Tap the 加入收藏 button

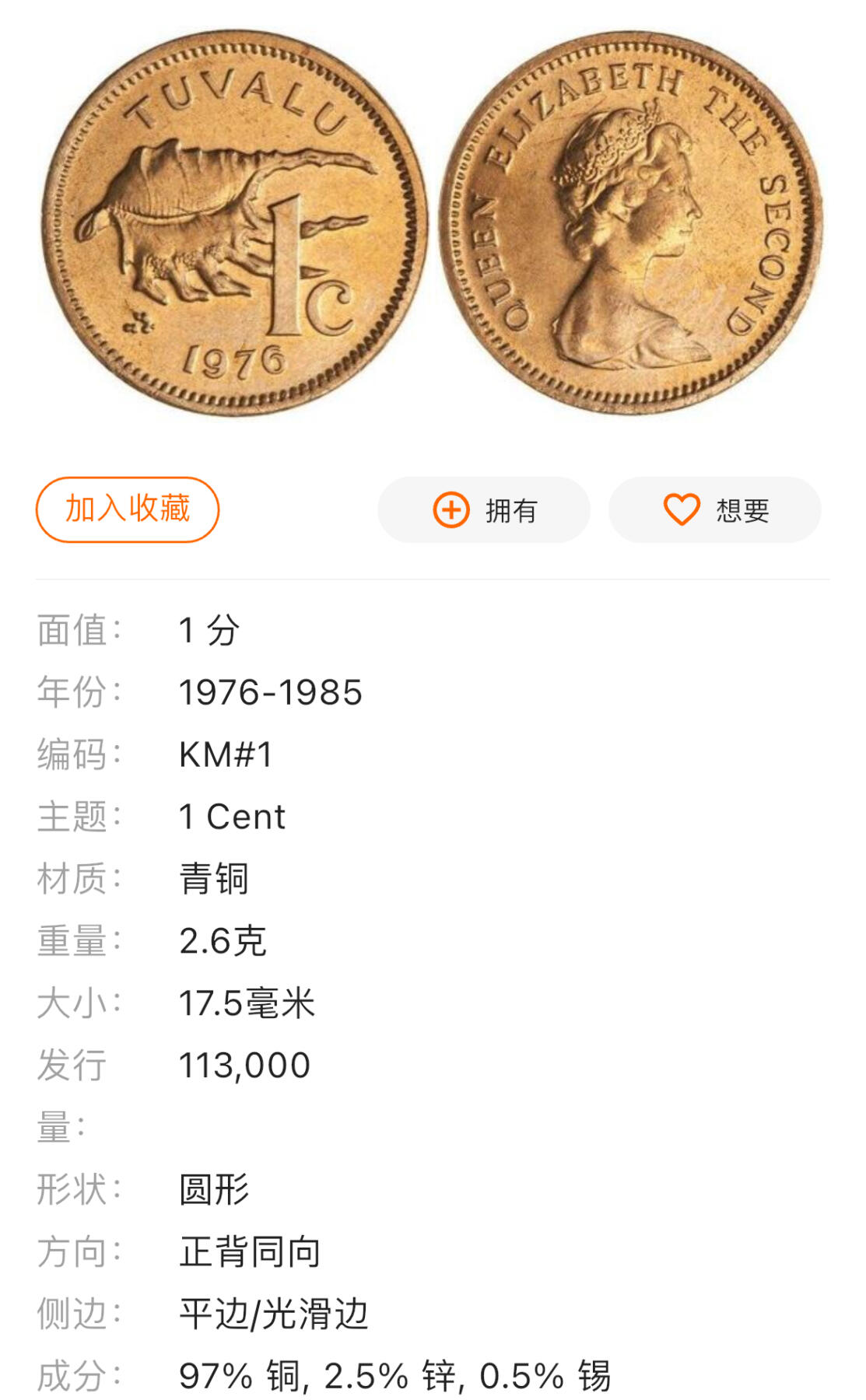(x=128, y=509)
